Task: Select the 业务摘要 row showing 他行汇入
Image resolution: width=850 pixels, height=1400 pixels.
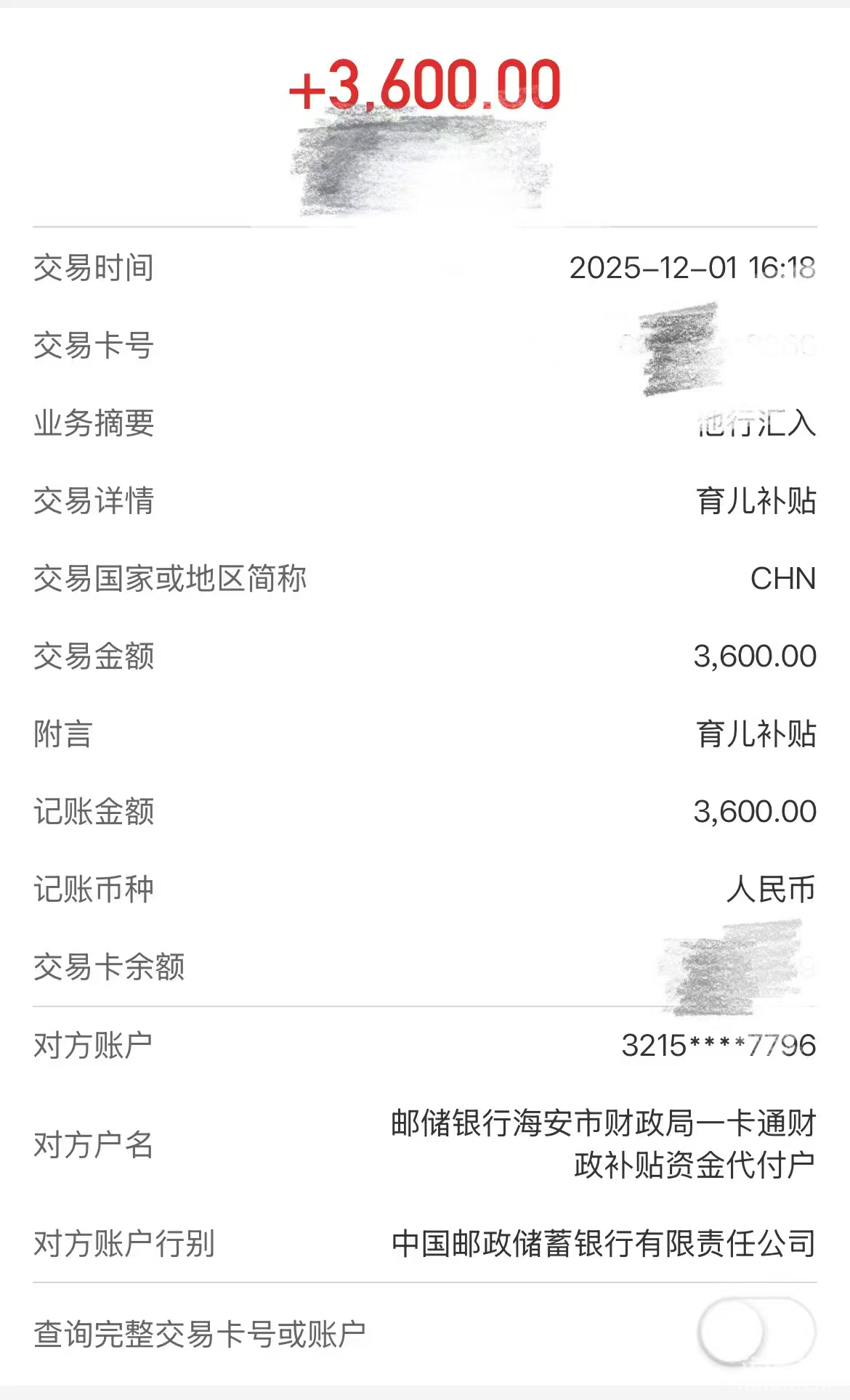Action: 756,427
